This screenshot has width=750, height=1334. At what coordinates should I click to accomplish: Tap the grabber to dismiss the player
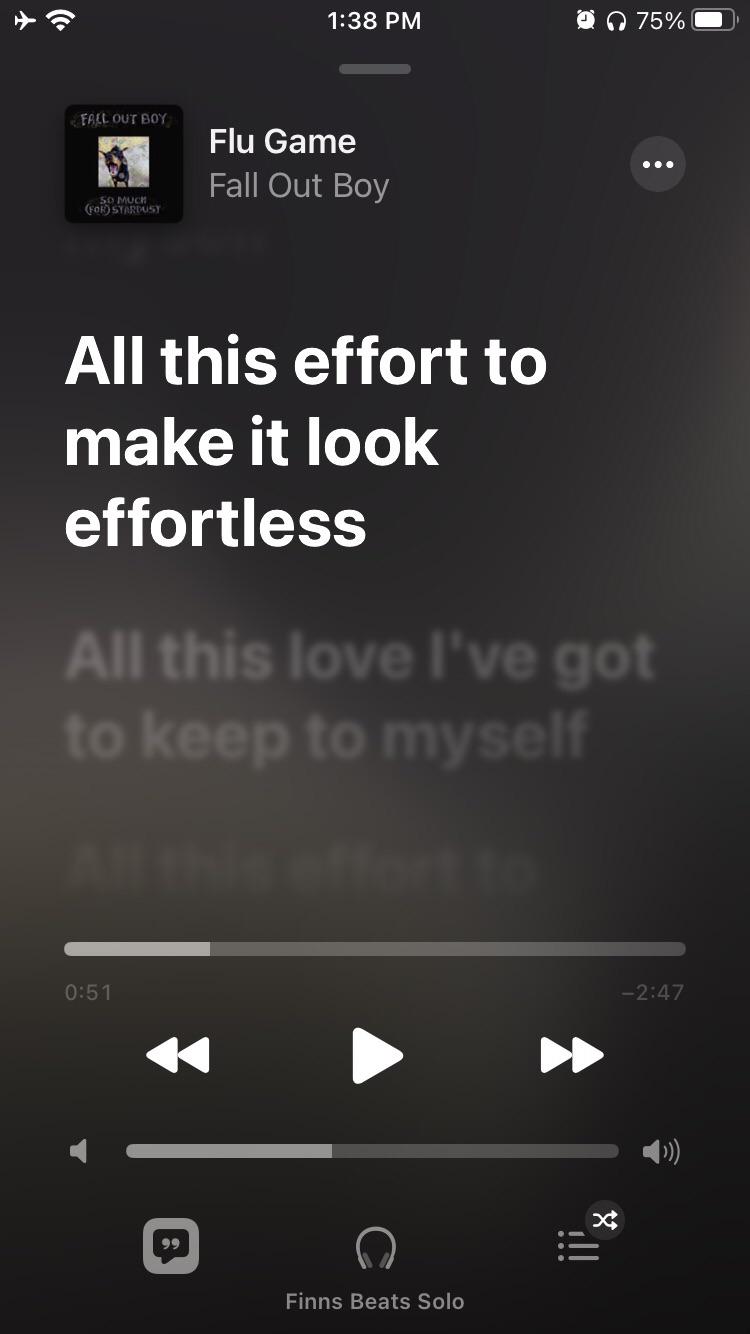pyautogui.click(x=375, y=69)
